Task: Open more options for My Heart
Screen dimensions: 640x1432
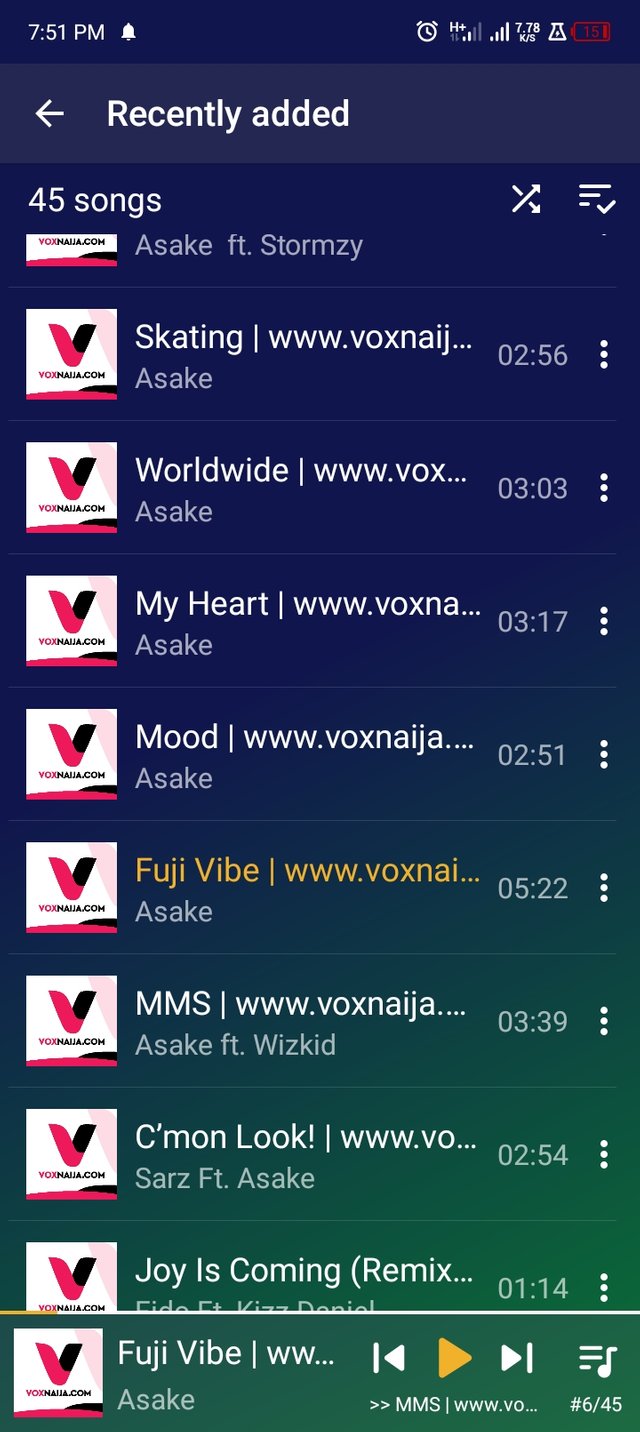Action: tap(603, 621)
